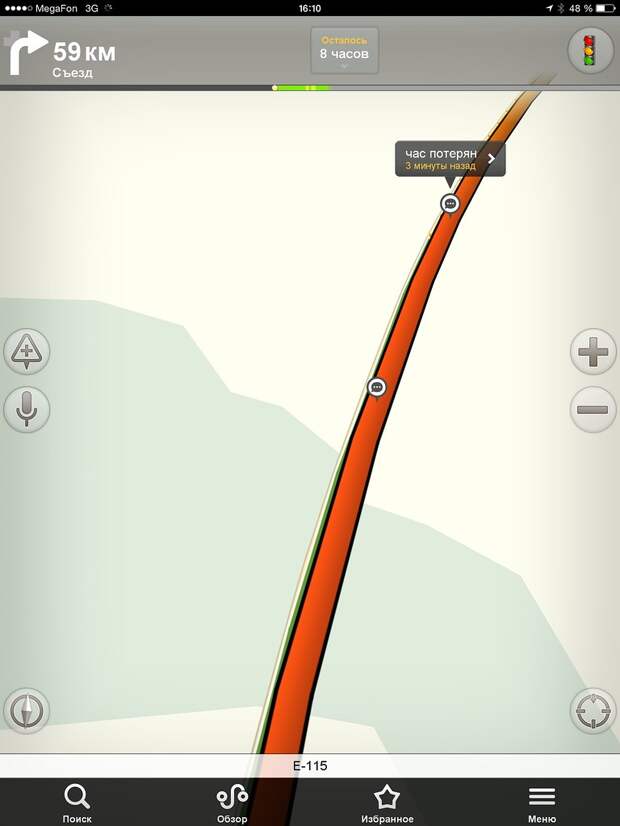Zoom in on the map
This screenshot has width=620, height=826.
[593, 352]
